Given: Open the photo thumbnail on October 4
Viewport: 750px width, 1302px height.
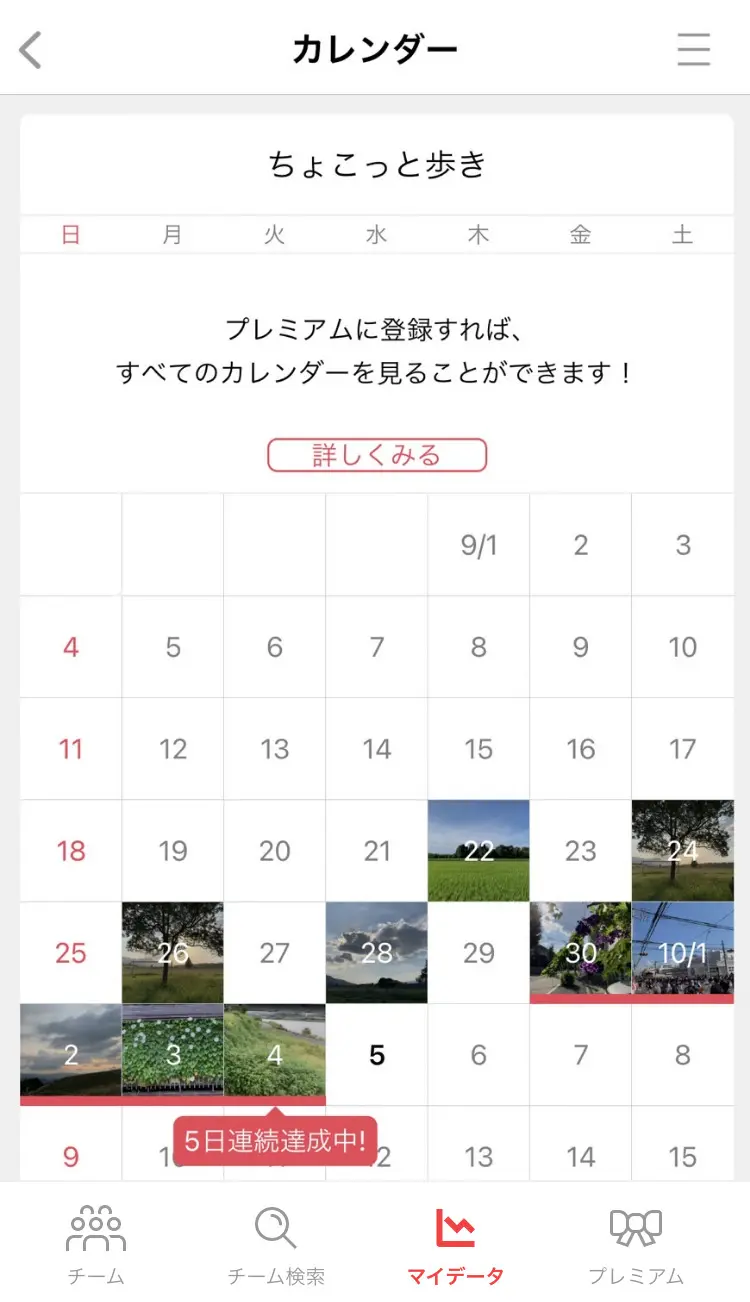Looking at the screenshot, I should click(x=275, y=1052).
